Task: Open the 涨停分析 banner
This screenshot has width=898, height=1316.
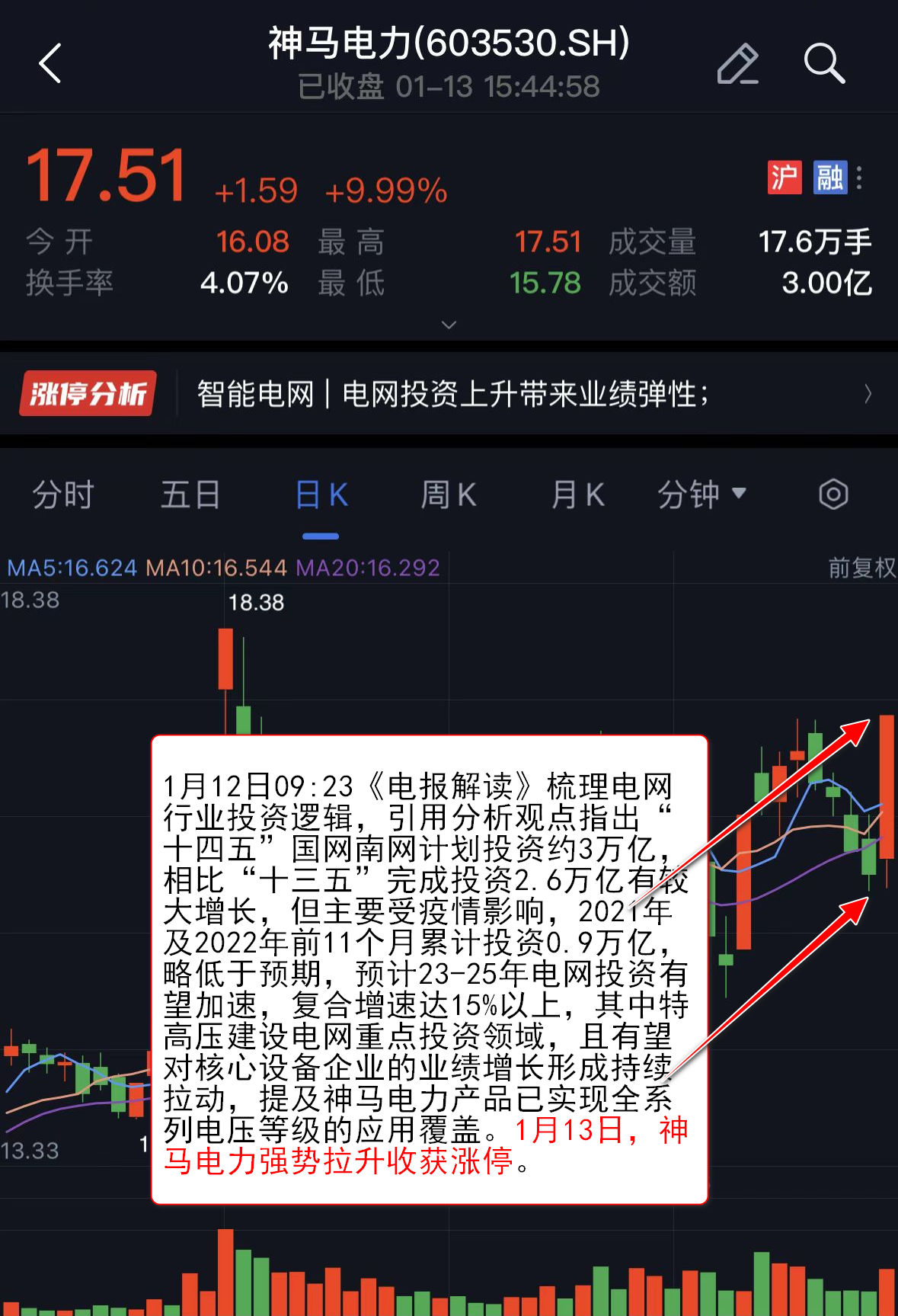Action: (x=448, y=394)
